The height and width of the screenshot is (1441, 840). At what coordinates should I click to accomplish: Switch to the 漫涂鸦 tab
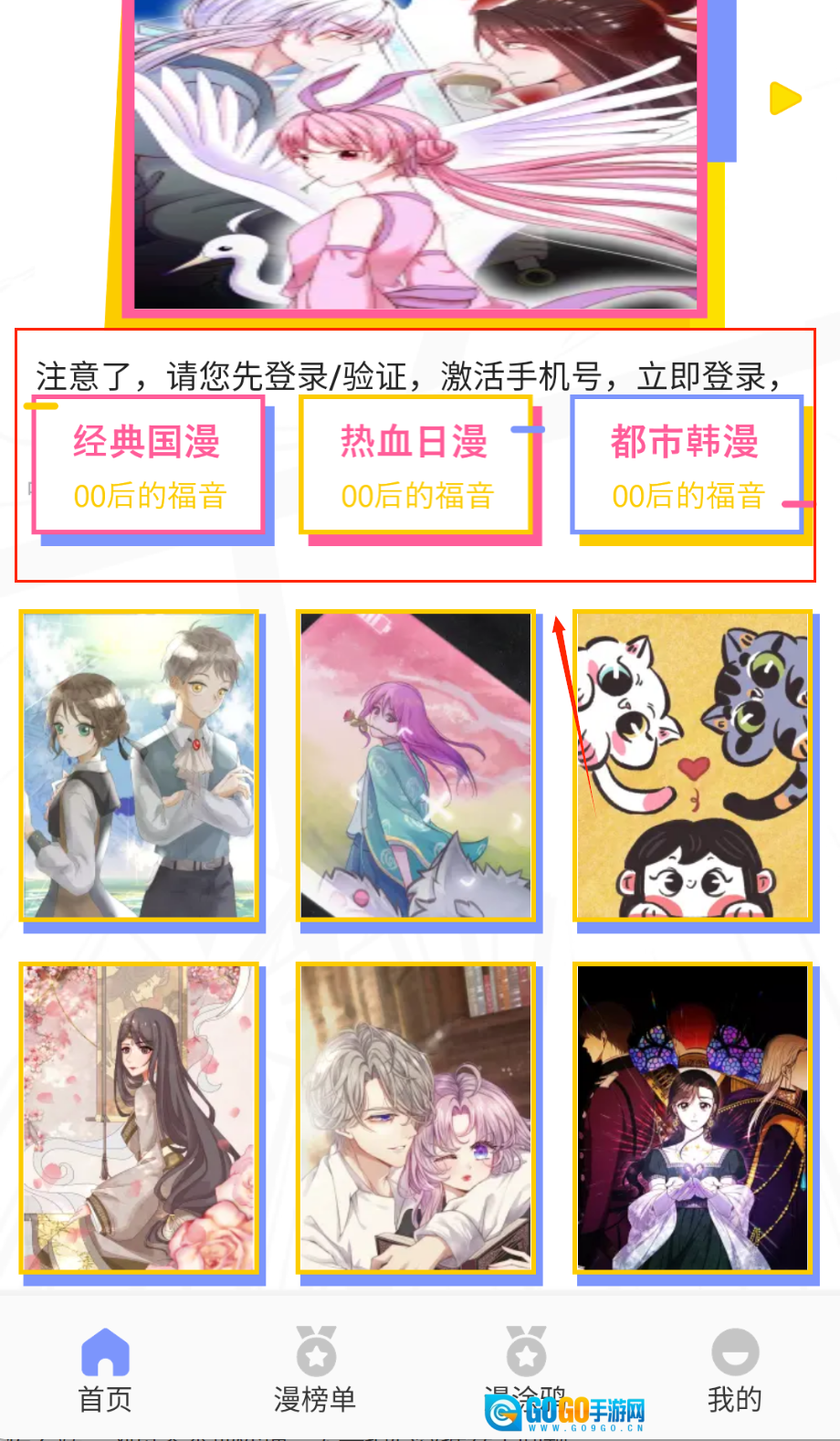coord(526,1361)
